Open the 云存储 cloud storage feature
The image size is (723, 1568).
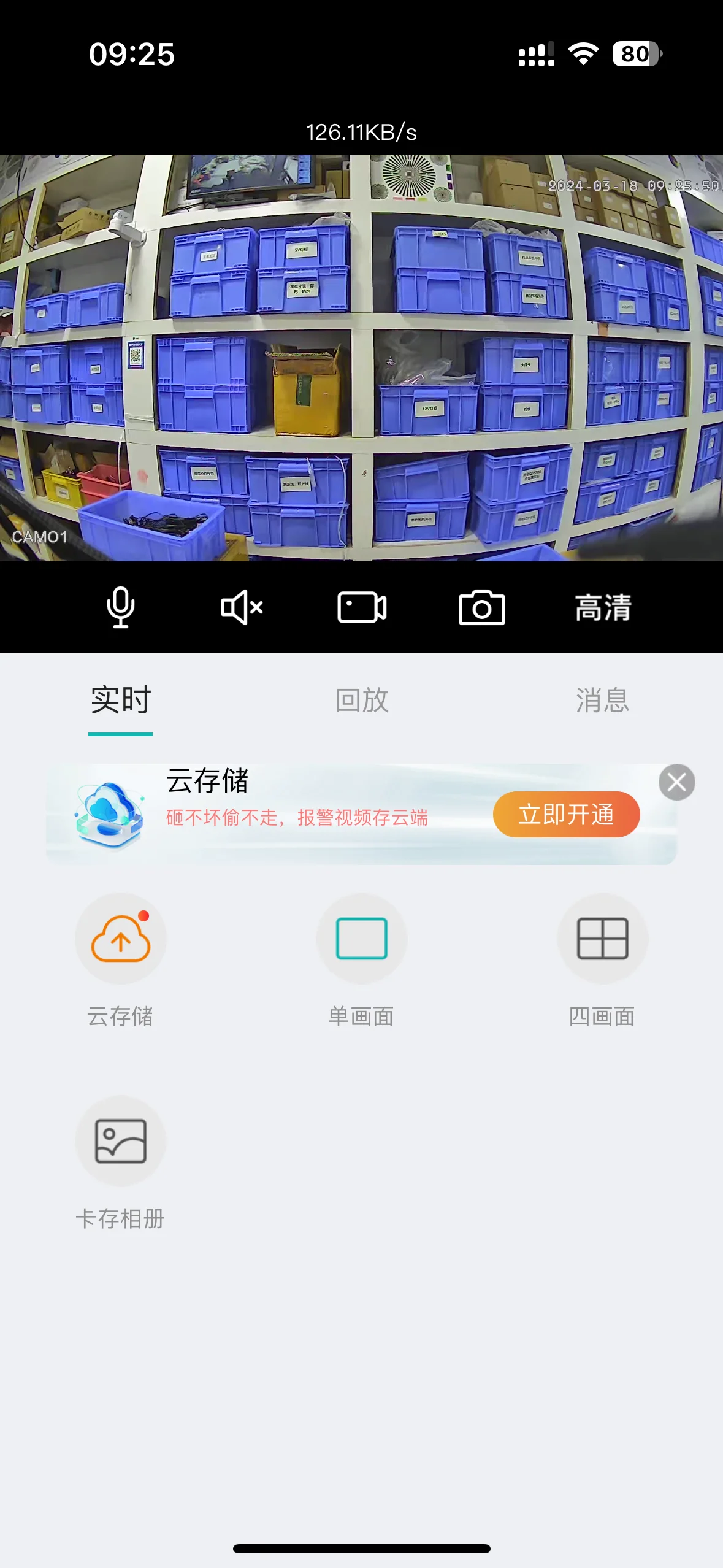pos(120,939)
